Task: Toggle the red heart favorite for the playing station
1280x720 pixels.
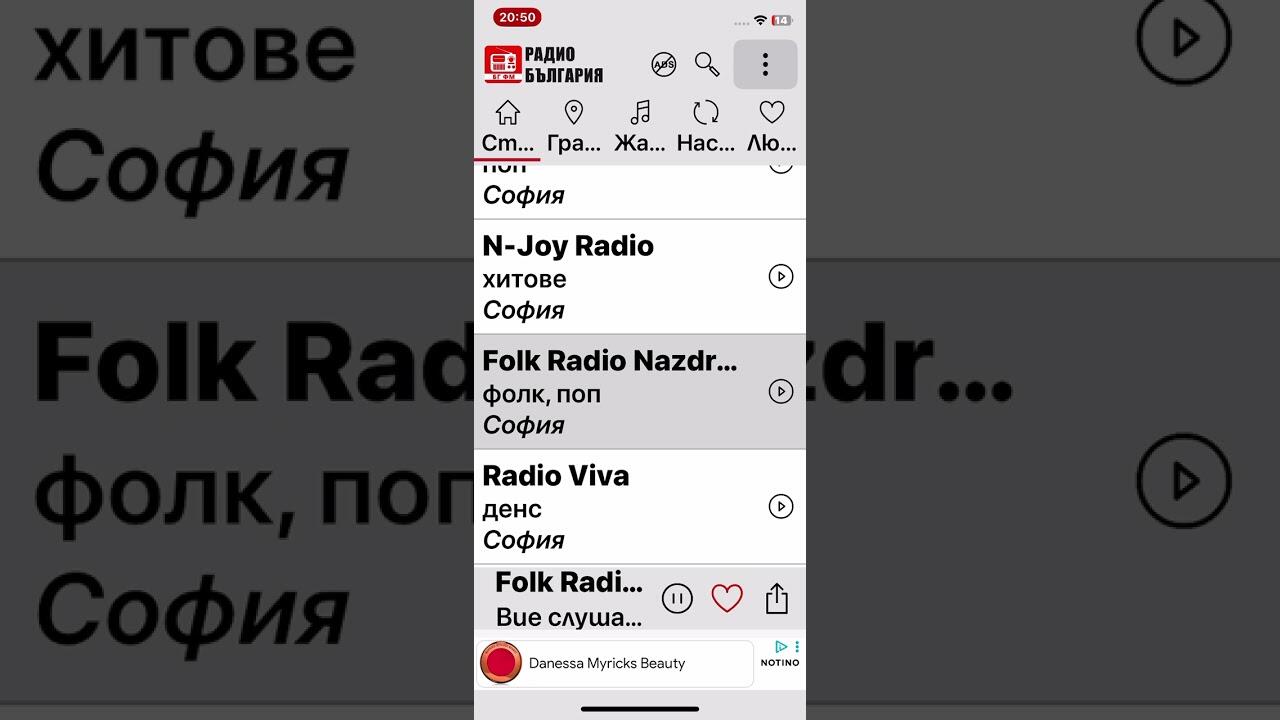Action: (727, 599)
